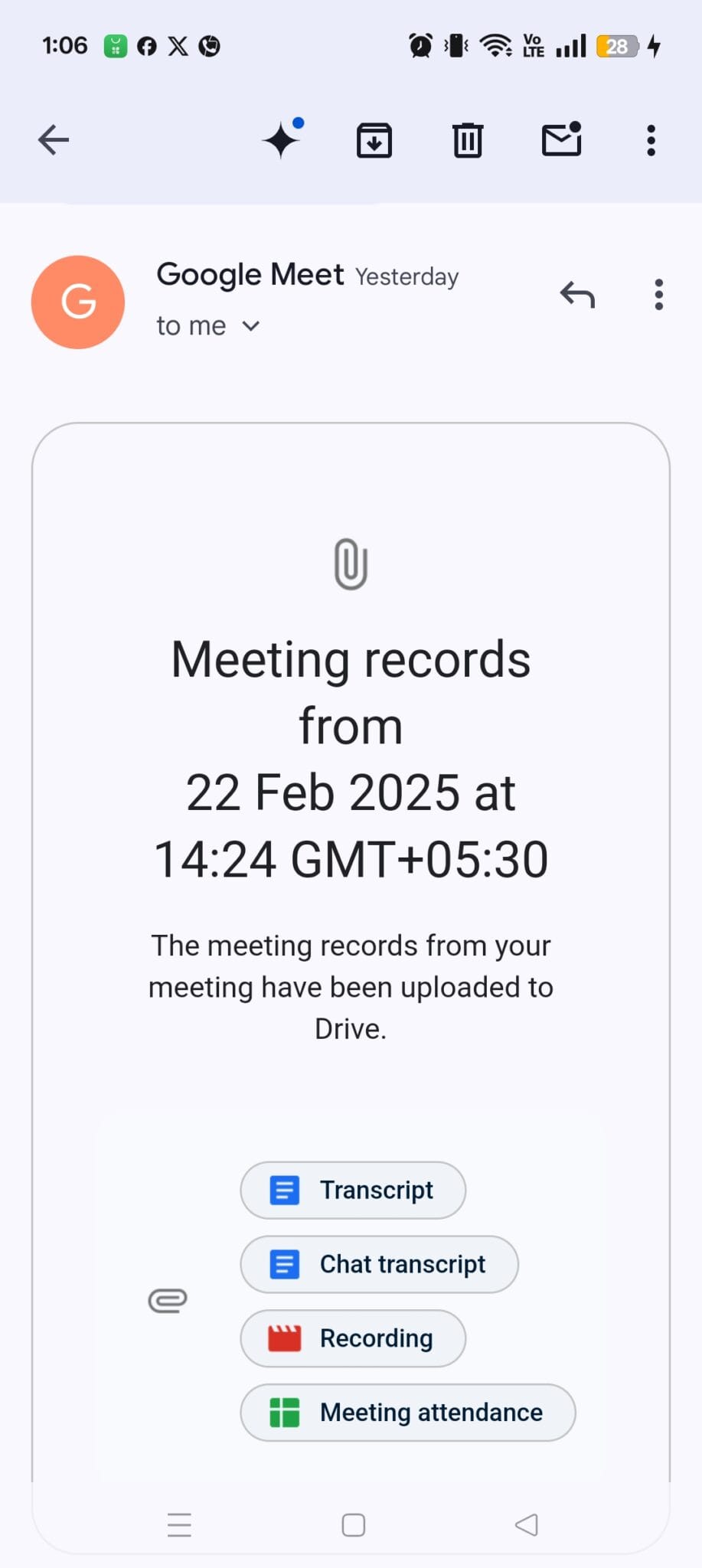Archive this email

pyautogui.click(x=374, y=140)
